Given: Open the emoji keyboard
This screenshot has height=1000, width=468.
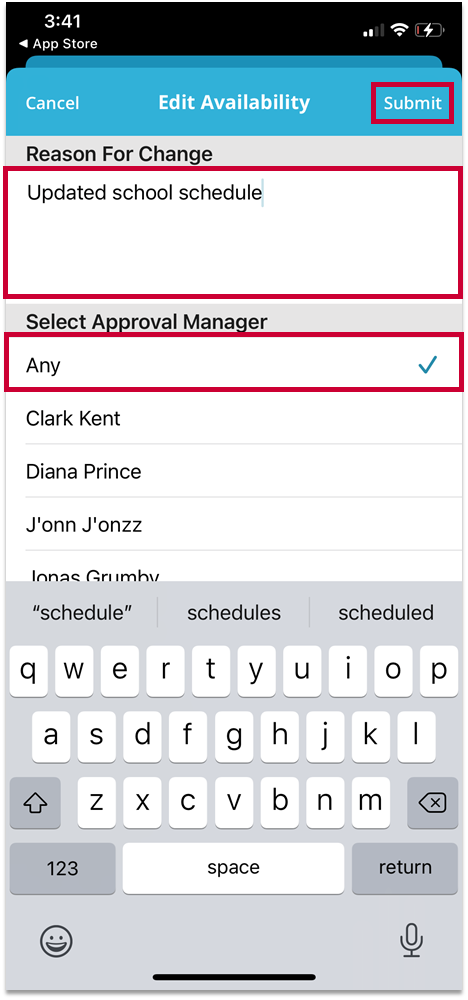Looking at the screenshot, I should [57, 941].
